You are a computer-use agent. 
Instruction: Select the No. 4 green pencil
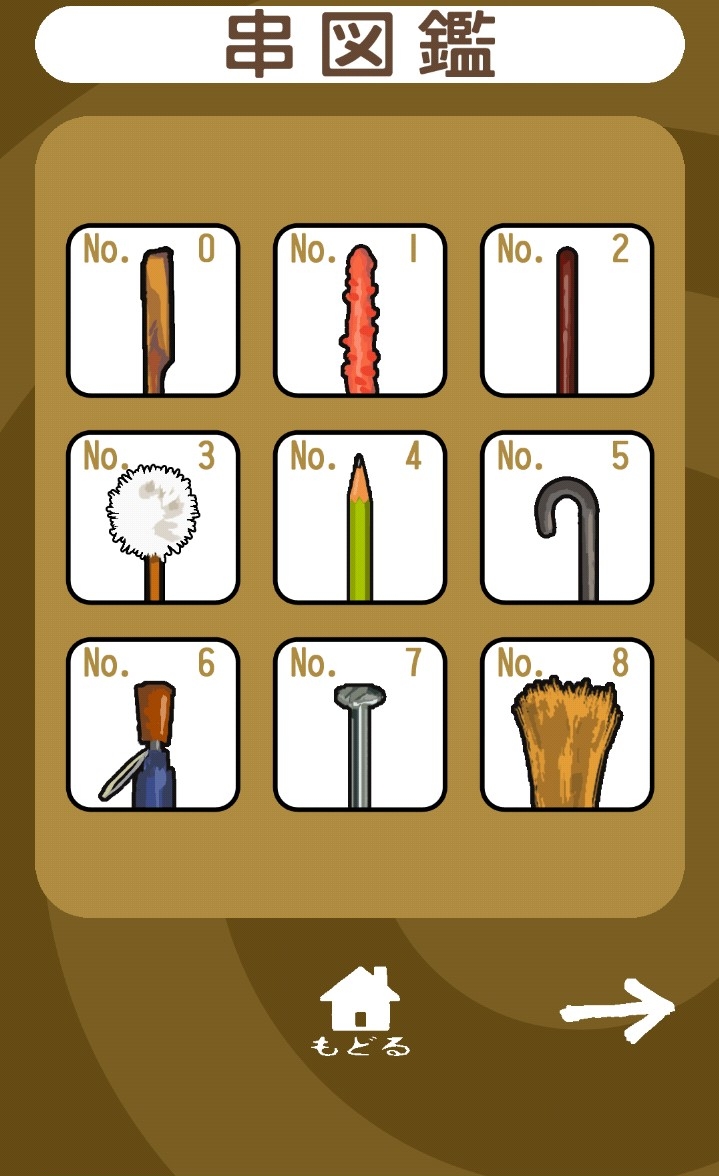360,518
